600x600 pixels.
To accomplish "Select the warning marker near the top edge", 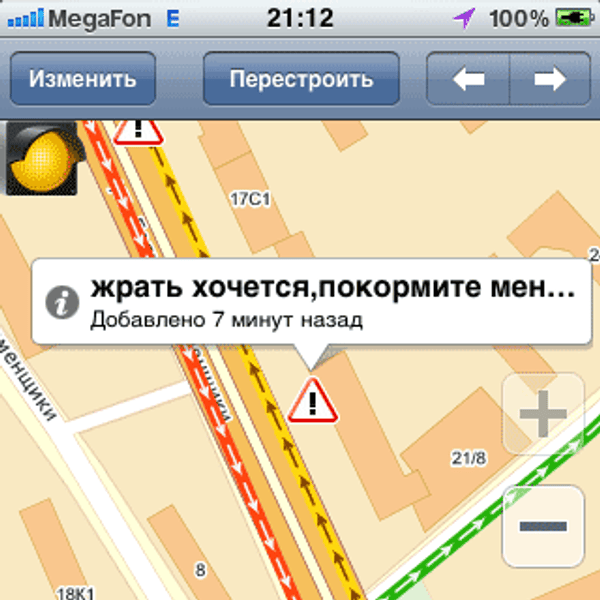I will [x=138, y=130].
